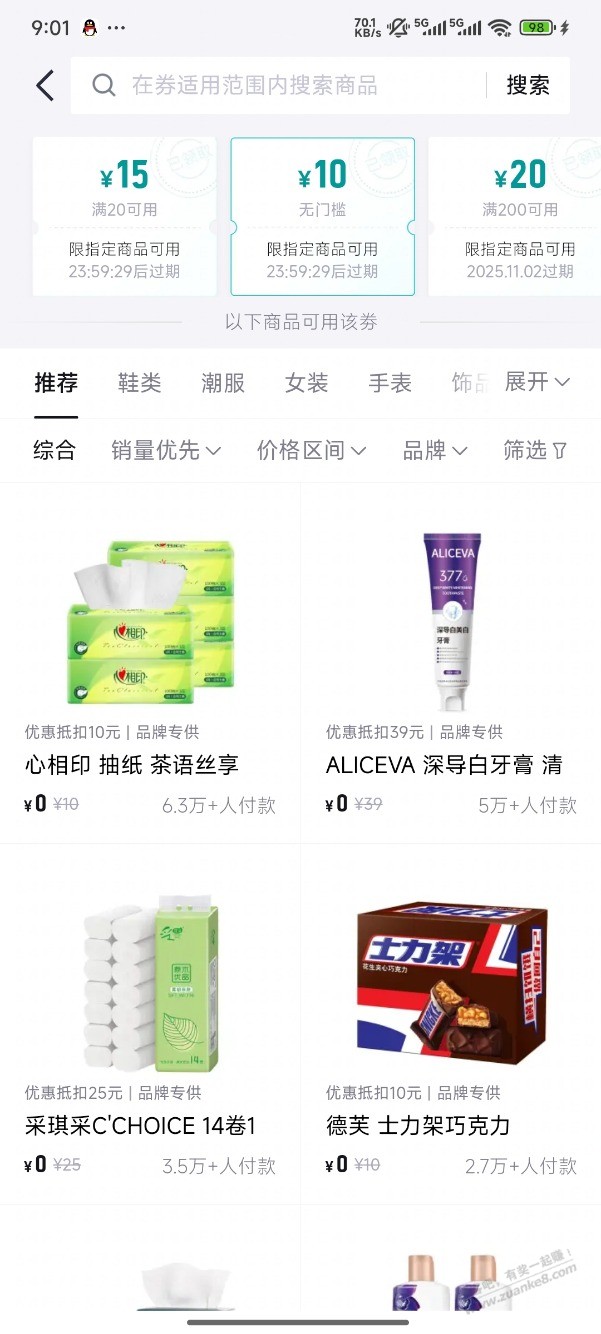The width and height of the screenshot is (601, 1334).
Task: Open the 品牌 filter dropdown
Action: 435,451
